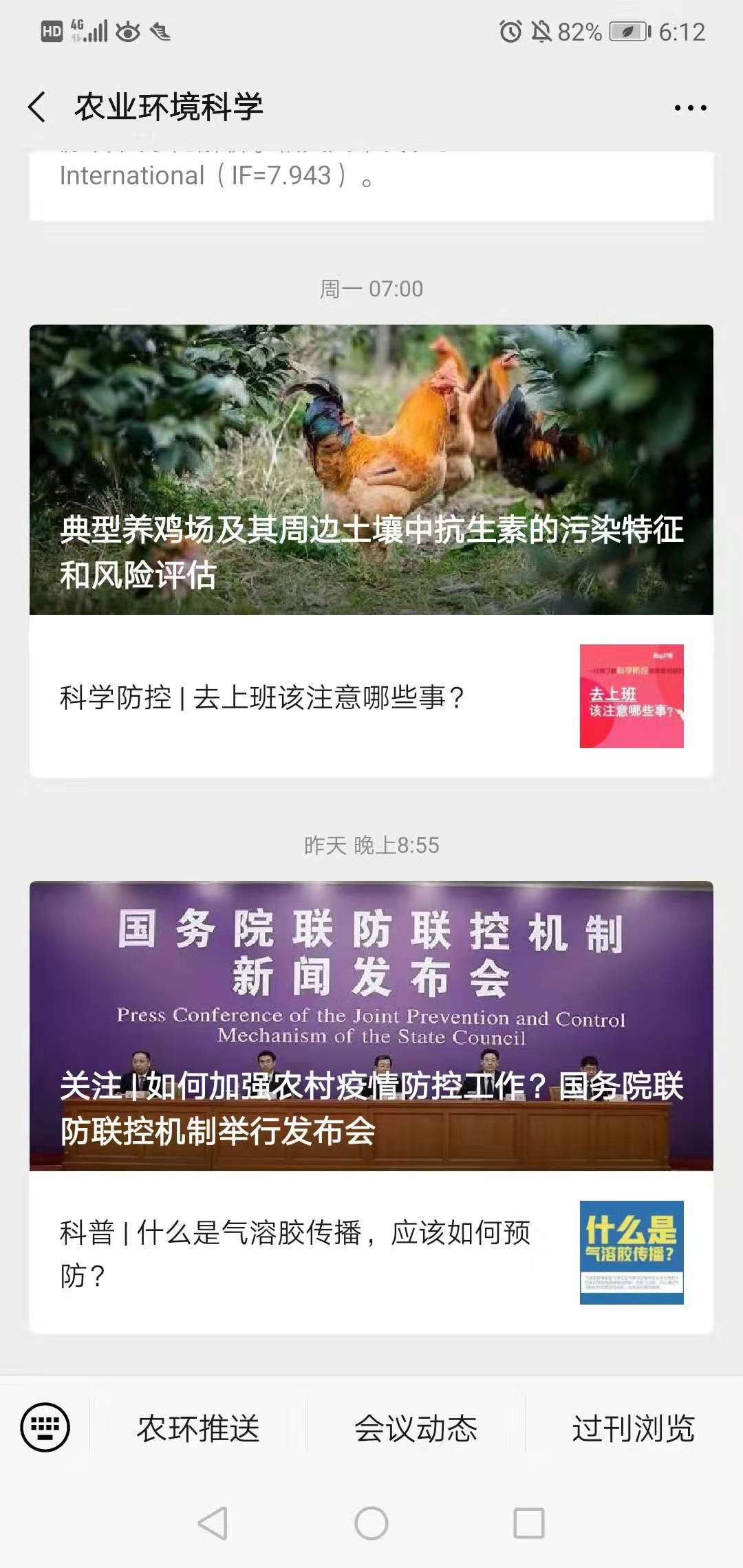Go back from 农业环境科学 account page
The height and width of the screenshot is (1568, 743).
pyautogui.click(x=37, y=107)
